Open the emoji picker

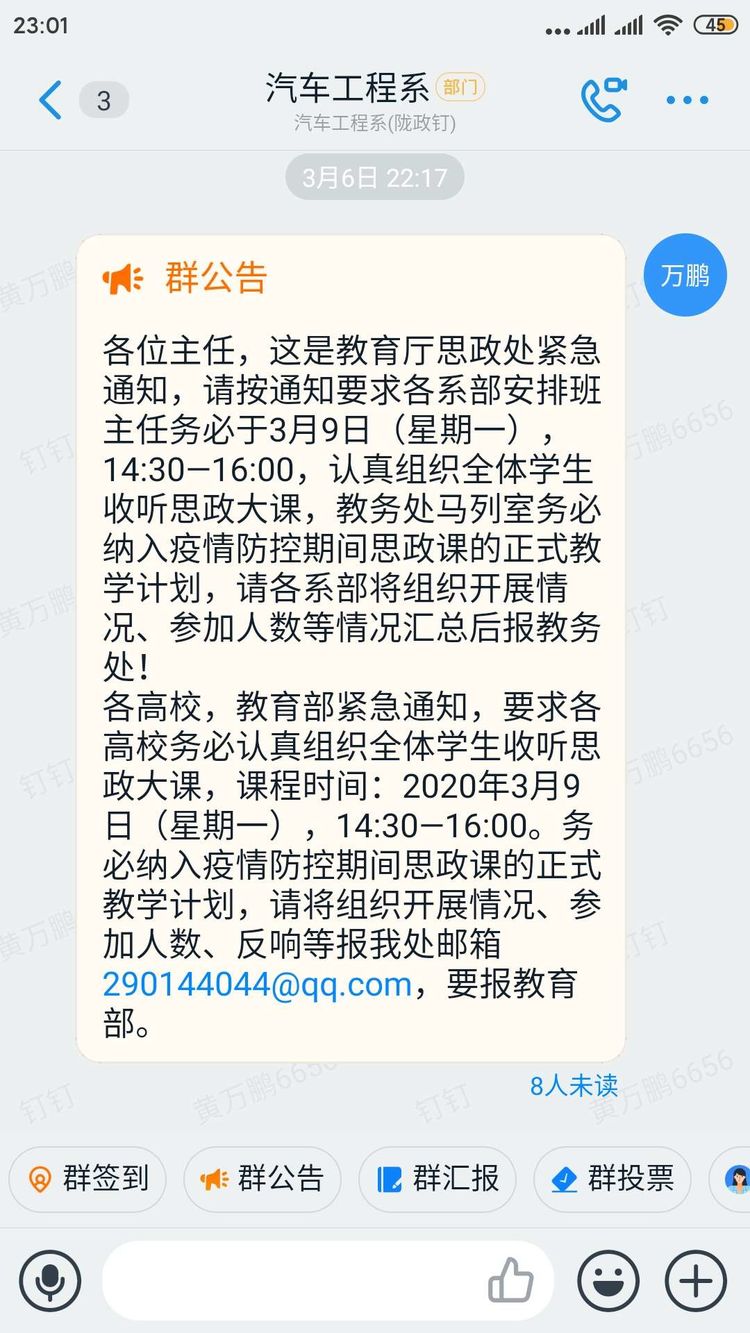click(608, 1280)
